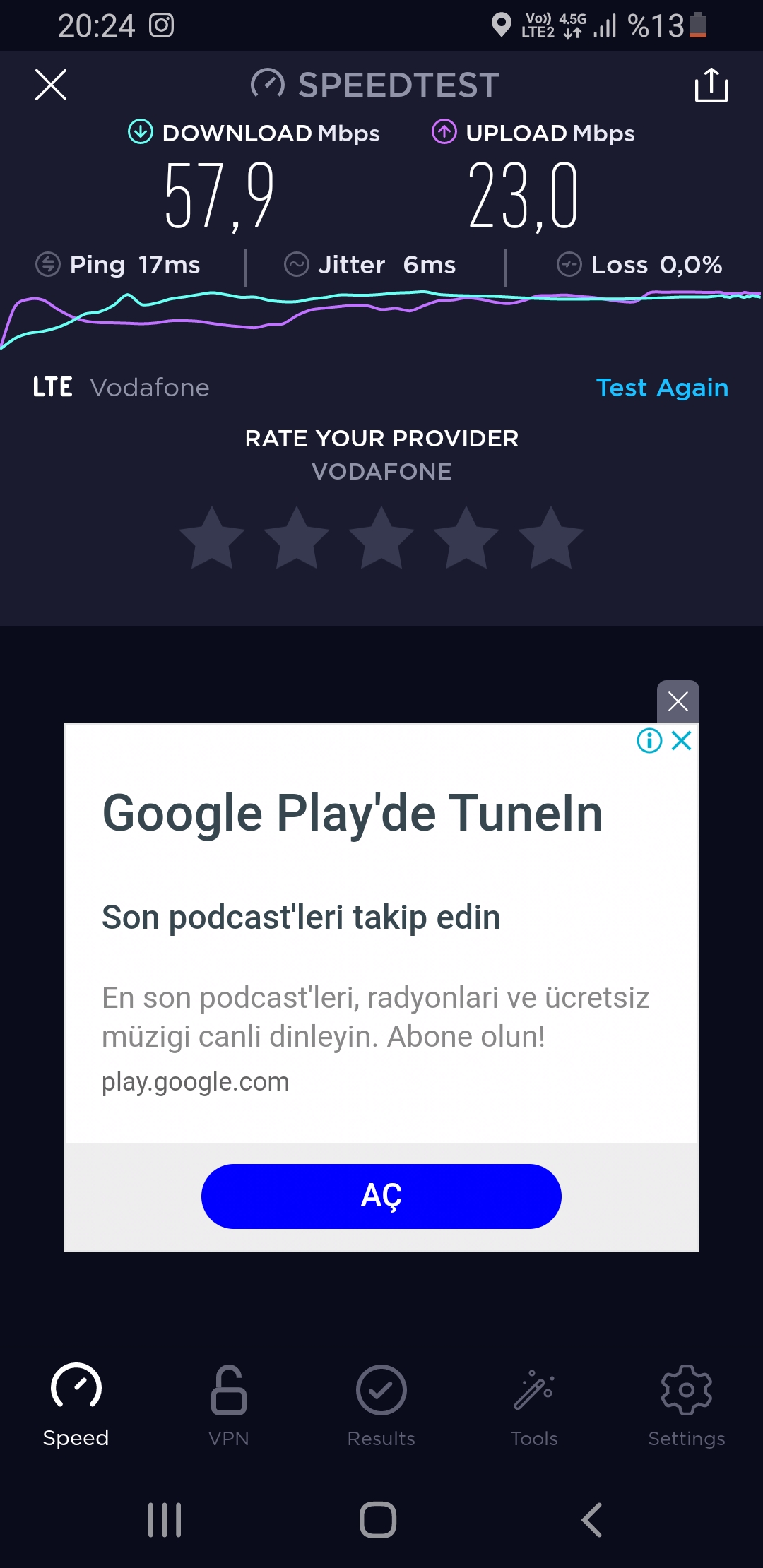Screen dimensions: 763x1568
Task: Rate Vodafone with the first star
Action: coord(212,538)
